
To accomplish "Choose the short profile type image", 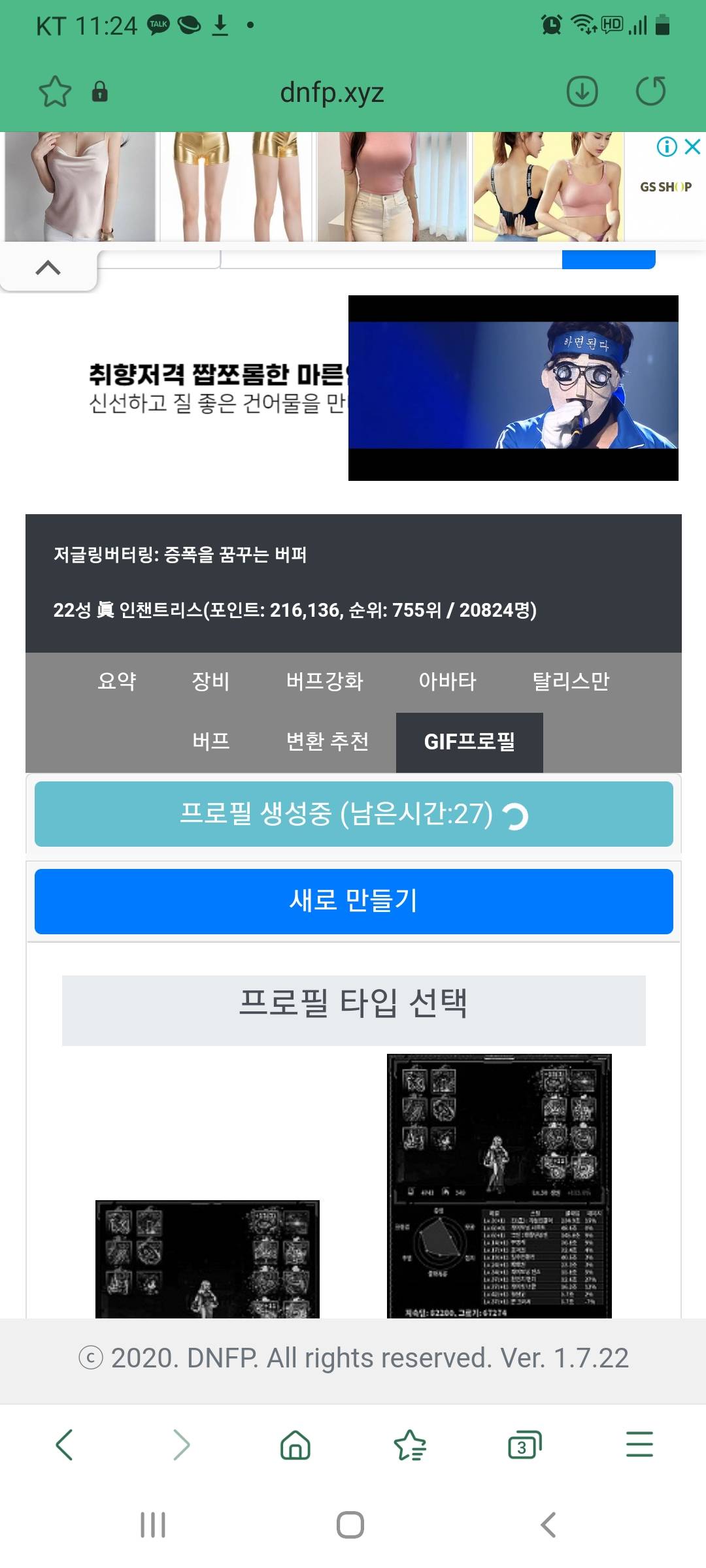I will (207, 1258).
